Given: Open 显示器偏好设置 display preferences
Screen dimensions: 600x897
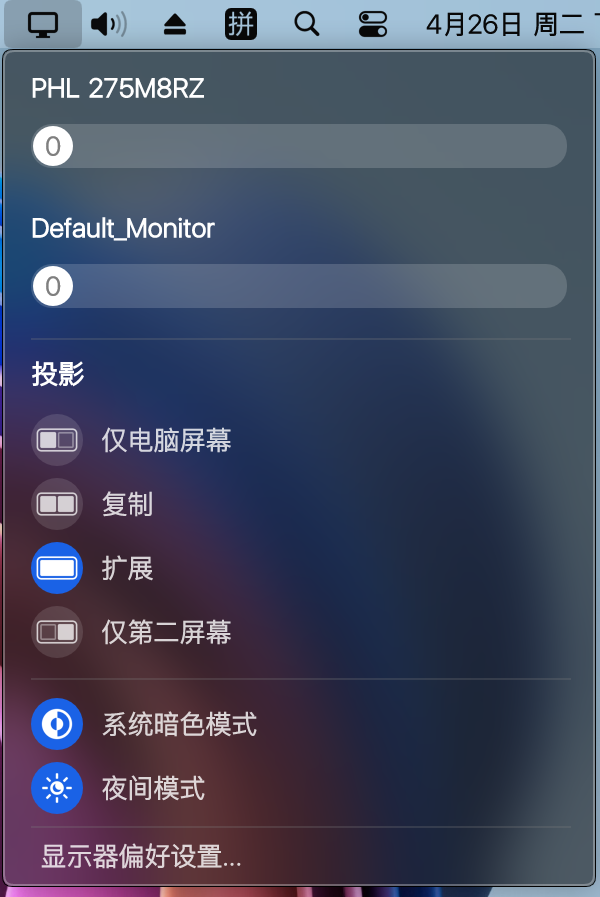Looking at the screenshot, I should coord(141,857).
